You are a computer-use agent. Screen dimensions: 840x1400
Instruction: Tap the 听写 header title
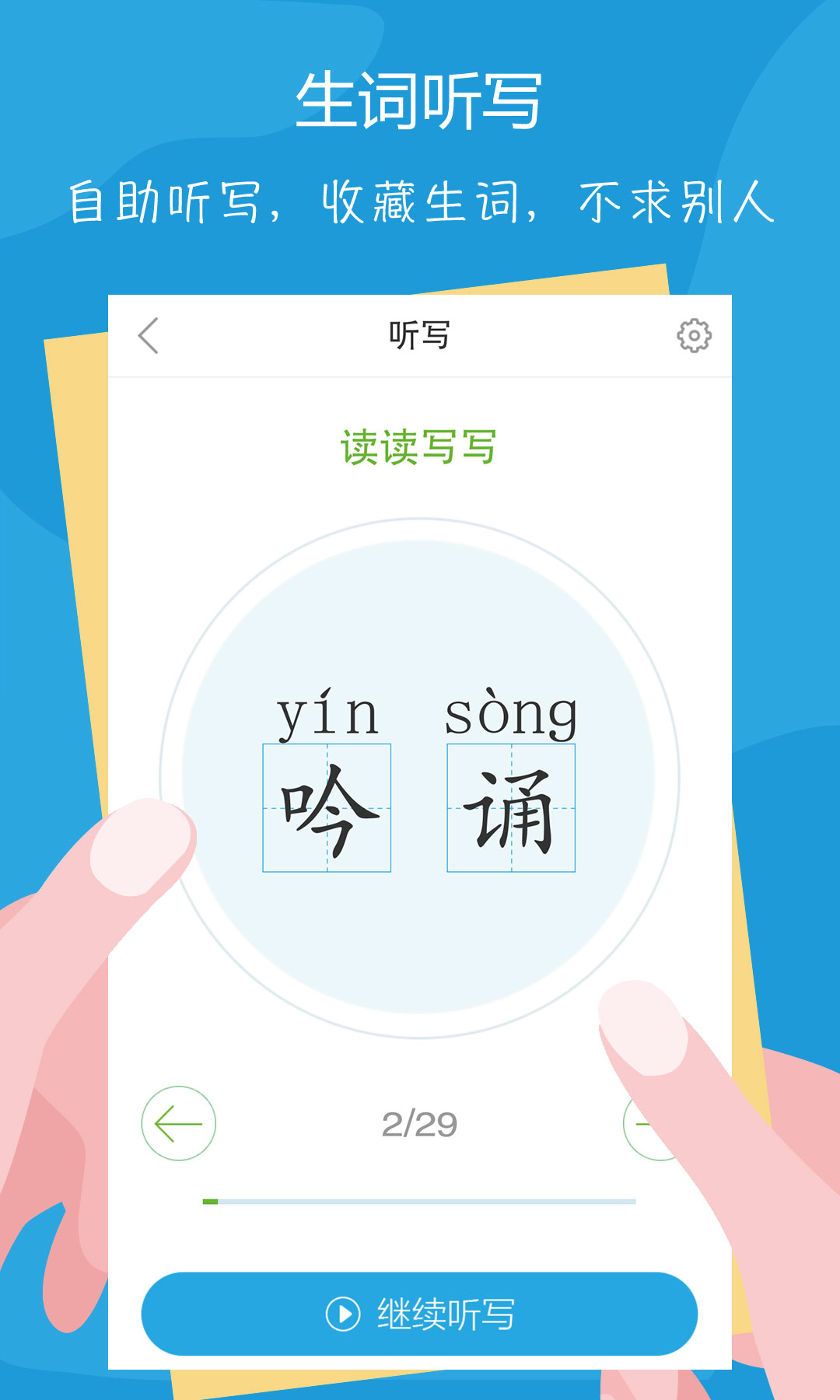click(x=420, y=333)
